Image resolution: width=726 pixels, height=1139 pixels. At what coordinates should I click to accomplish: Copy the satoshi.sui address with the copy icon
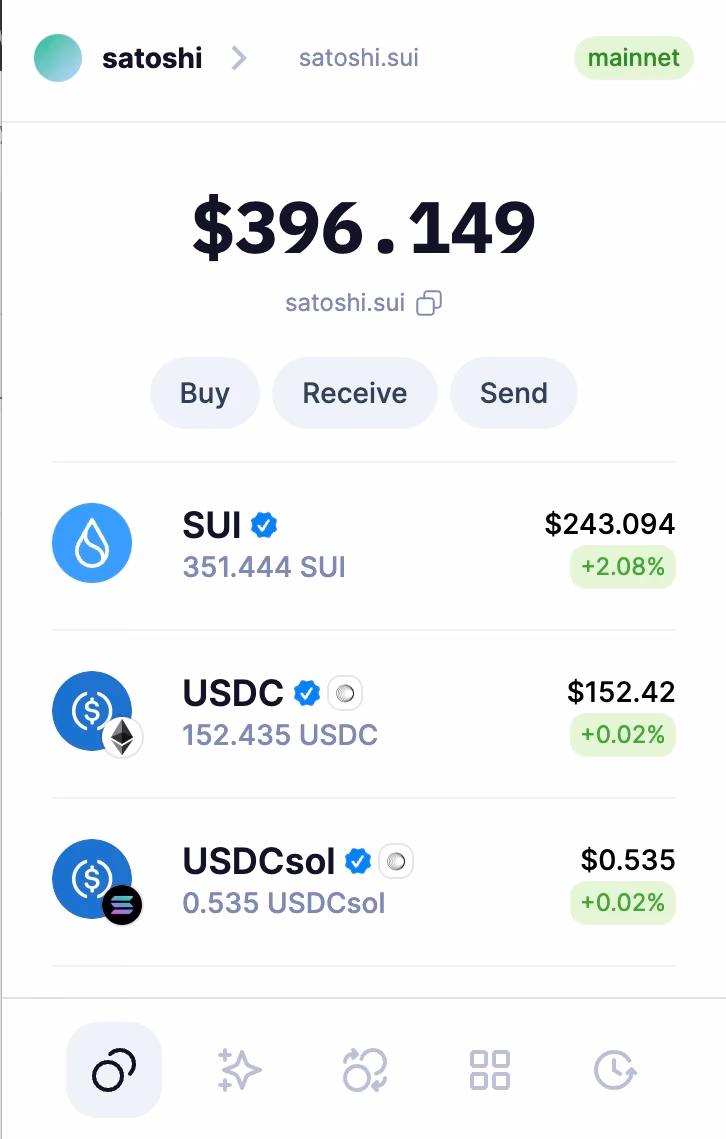click(429, 303)
